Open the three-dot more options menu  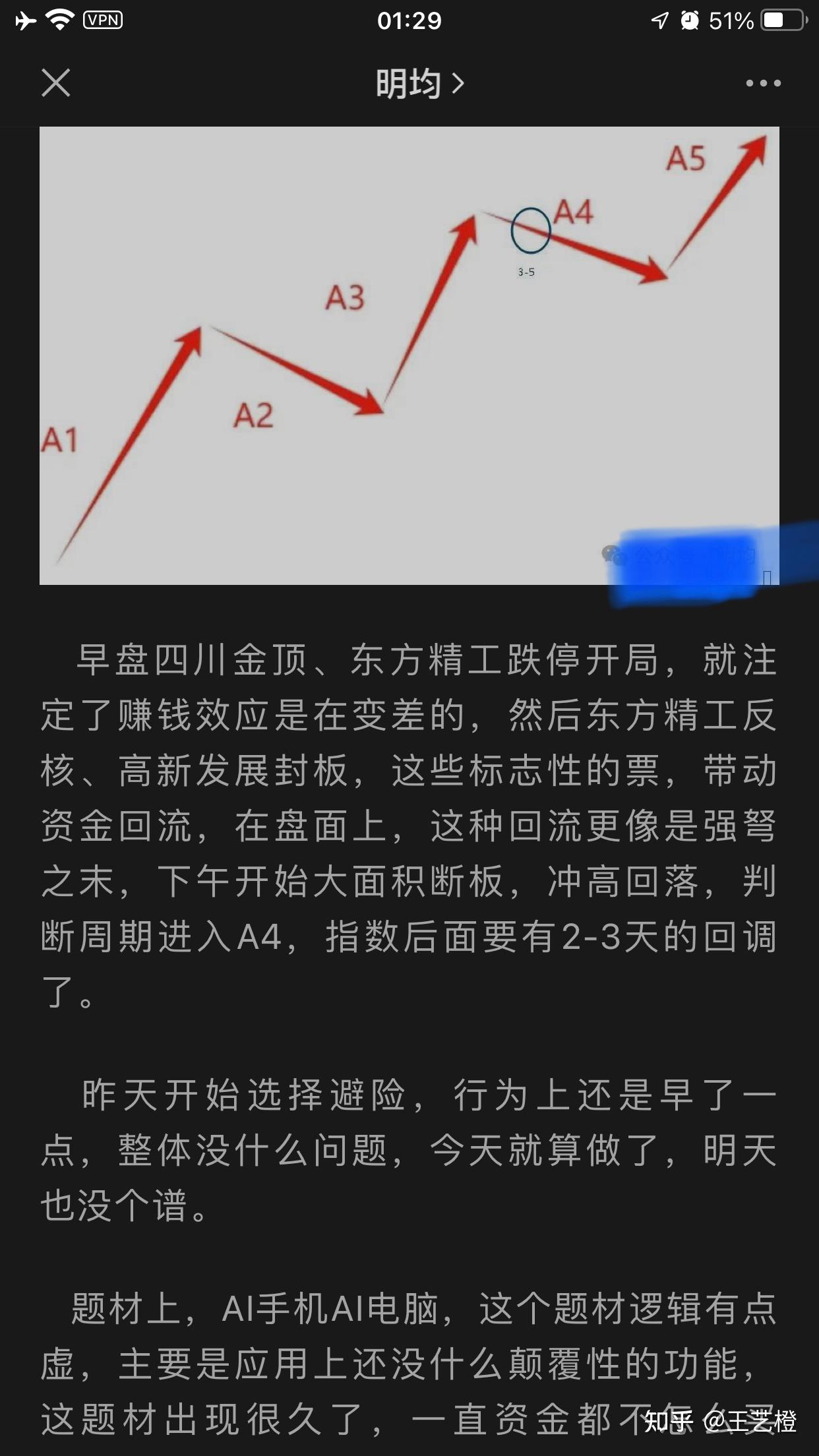click(763, 83)
